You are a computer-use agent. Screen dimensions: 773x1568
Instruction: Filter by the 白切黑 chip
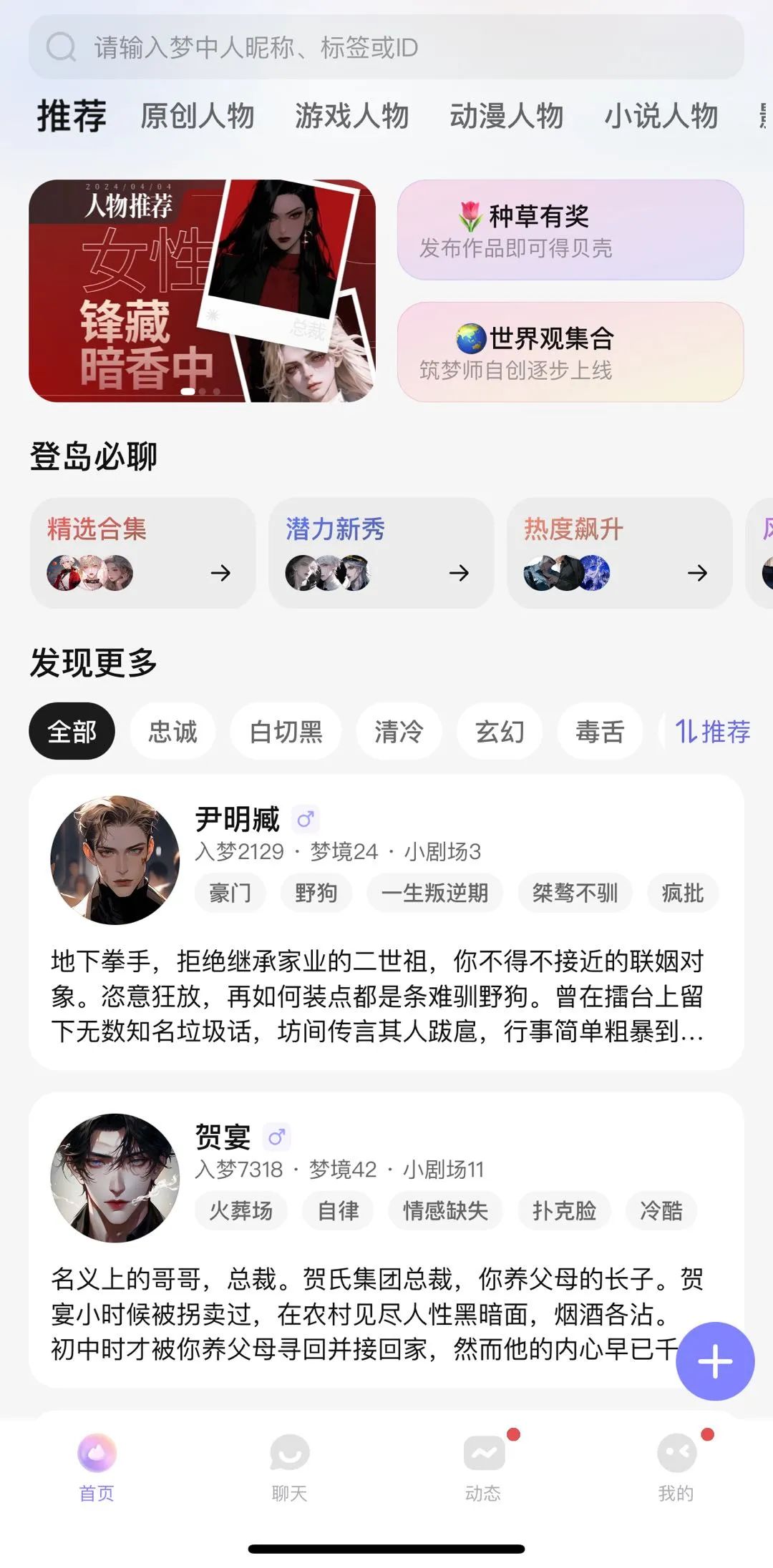point(286,731)
